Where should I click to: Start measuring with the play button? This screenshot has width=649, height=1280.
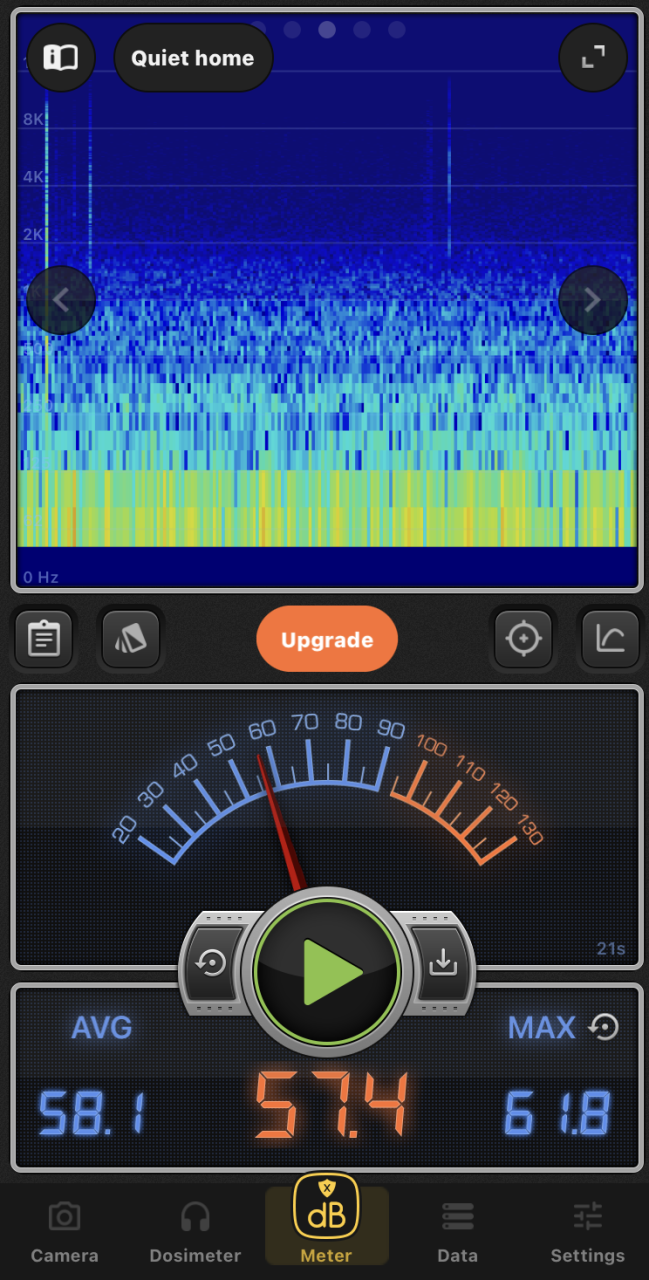[327, 970]
